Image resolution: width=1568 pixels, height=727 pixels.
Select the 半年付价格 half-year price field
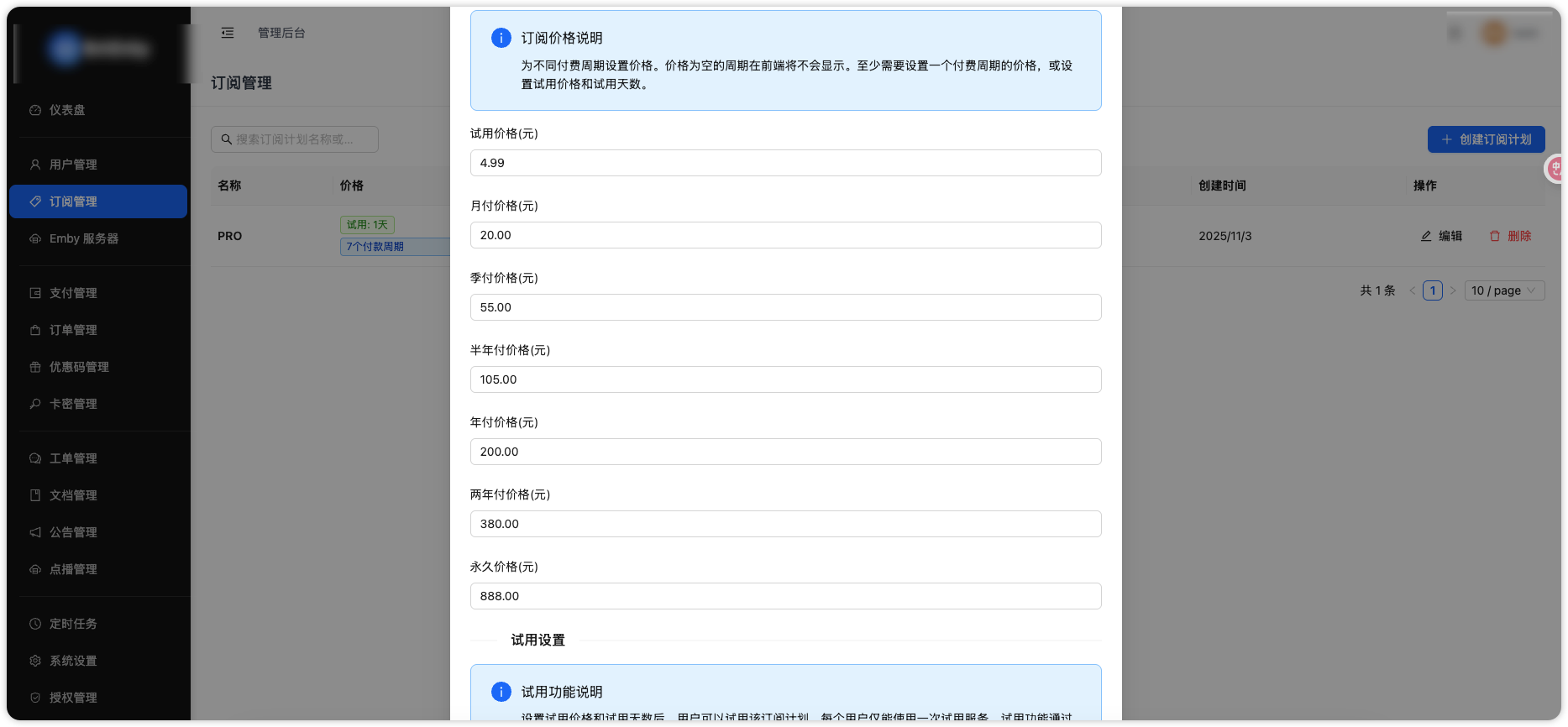coord(785,379)
